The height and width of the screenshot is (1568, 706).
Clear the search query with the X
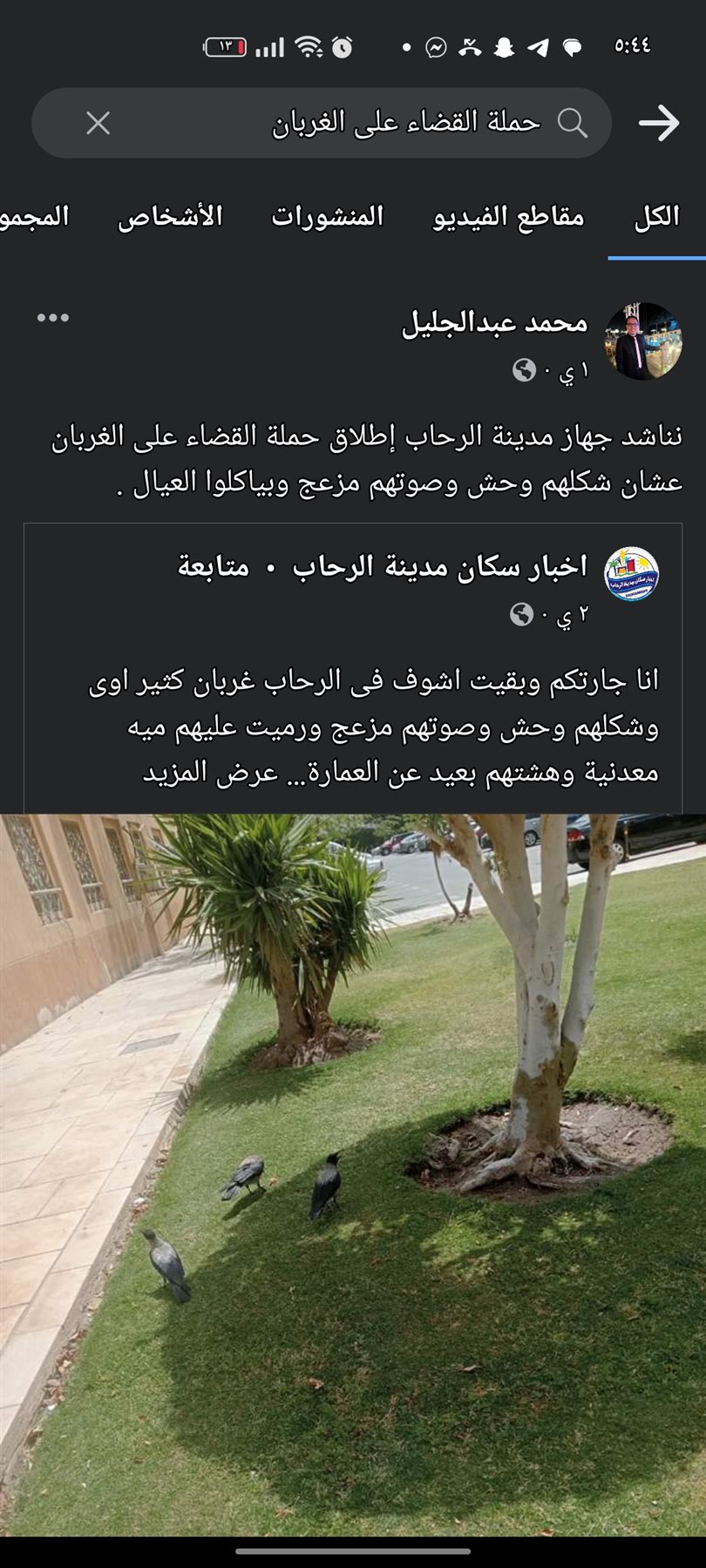[98, 123]
